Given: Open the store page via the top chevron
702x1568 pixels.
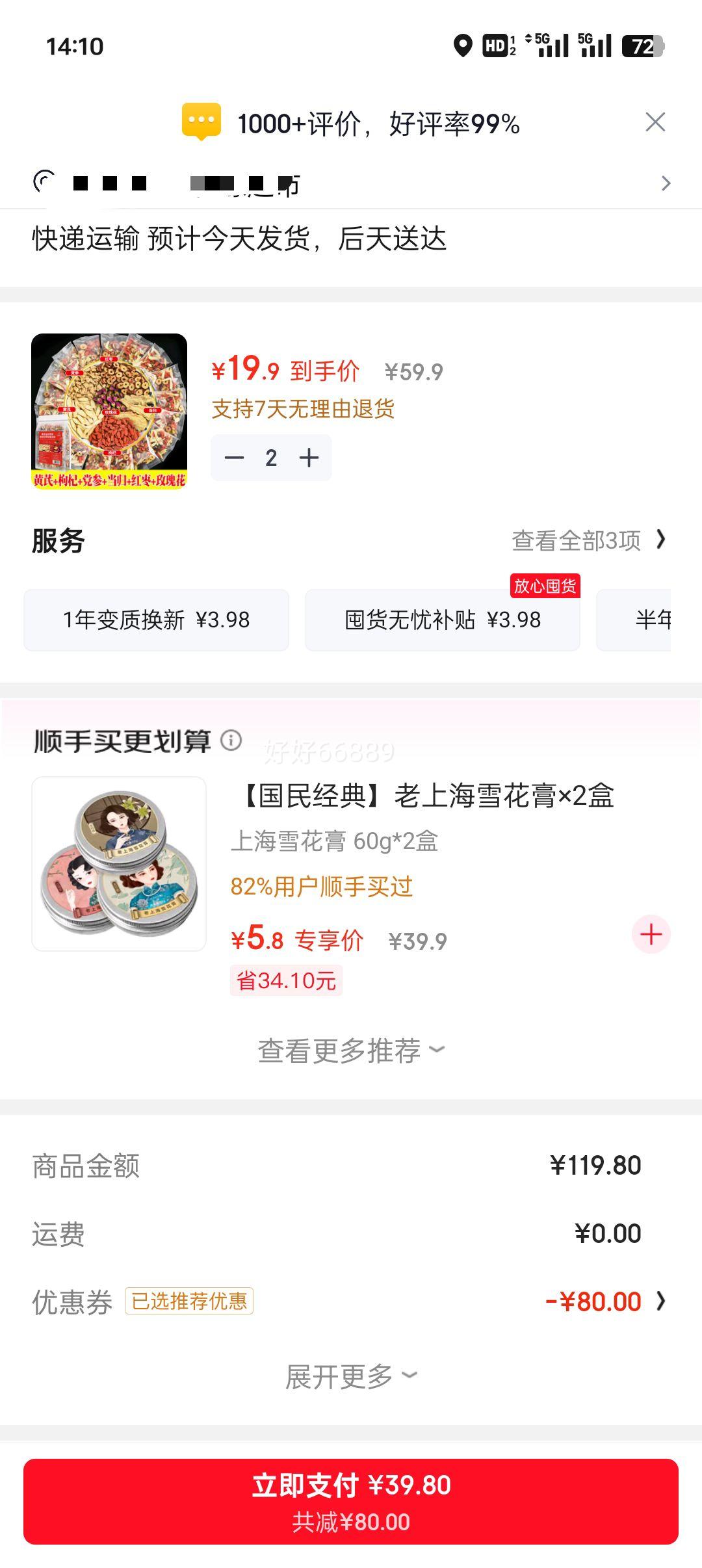Looking at the screenshot, I should 666,183.
